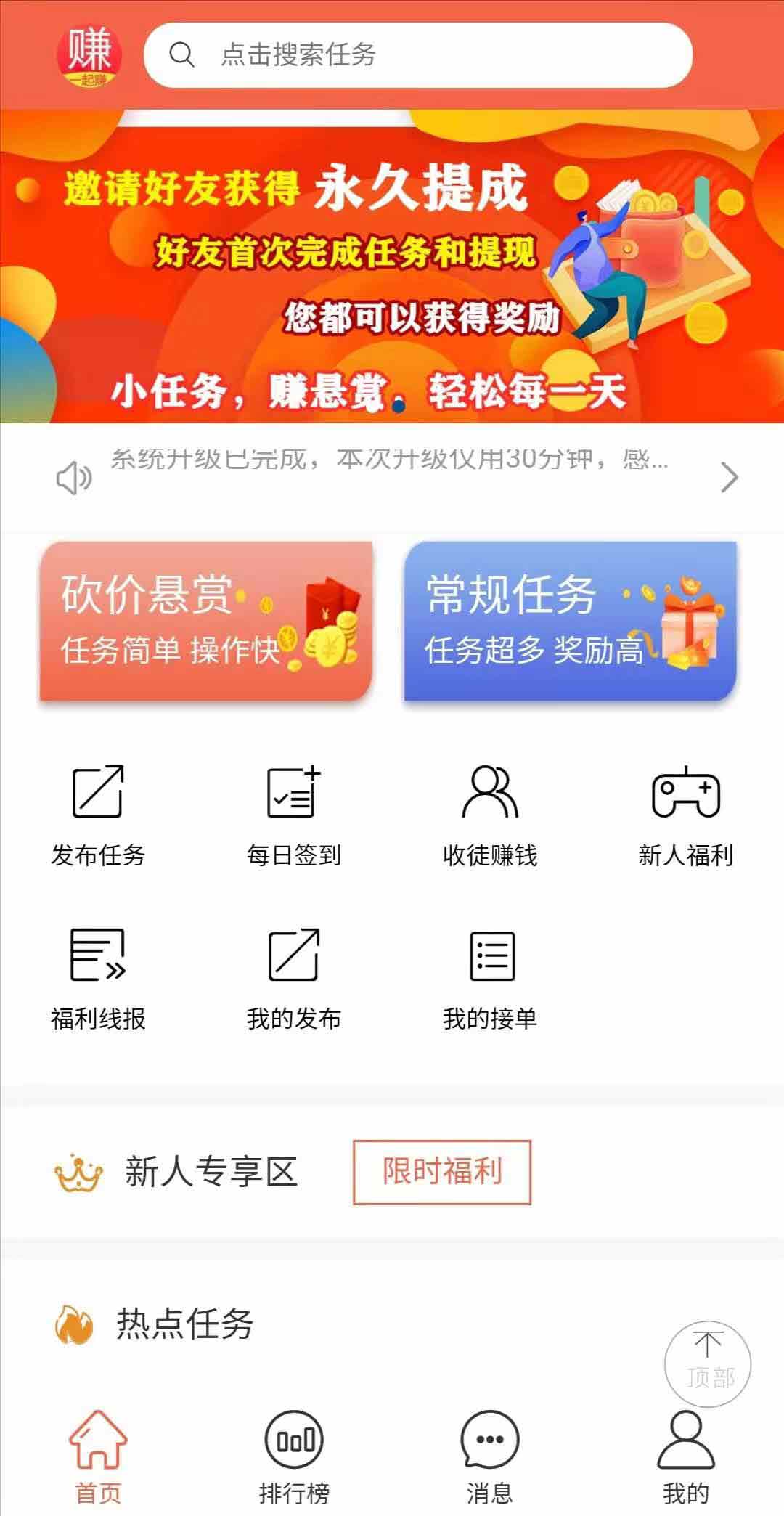784x1516 pixels.
Task: Open the 点击搜索任务 search box
Action: 418,55
